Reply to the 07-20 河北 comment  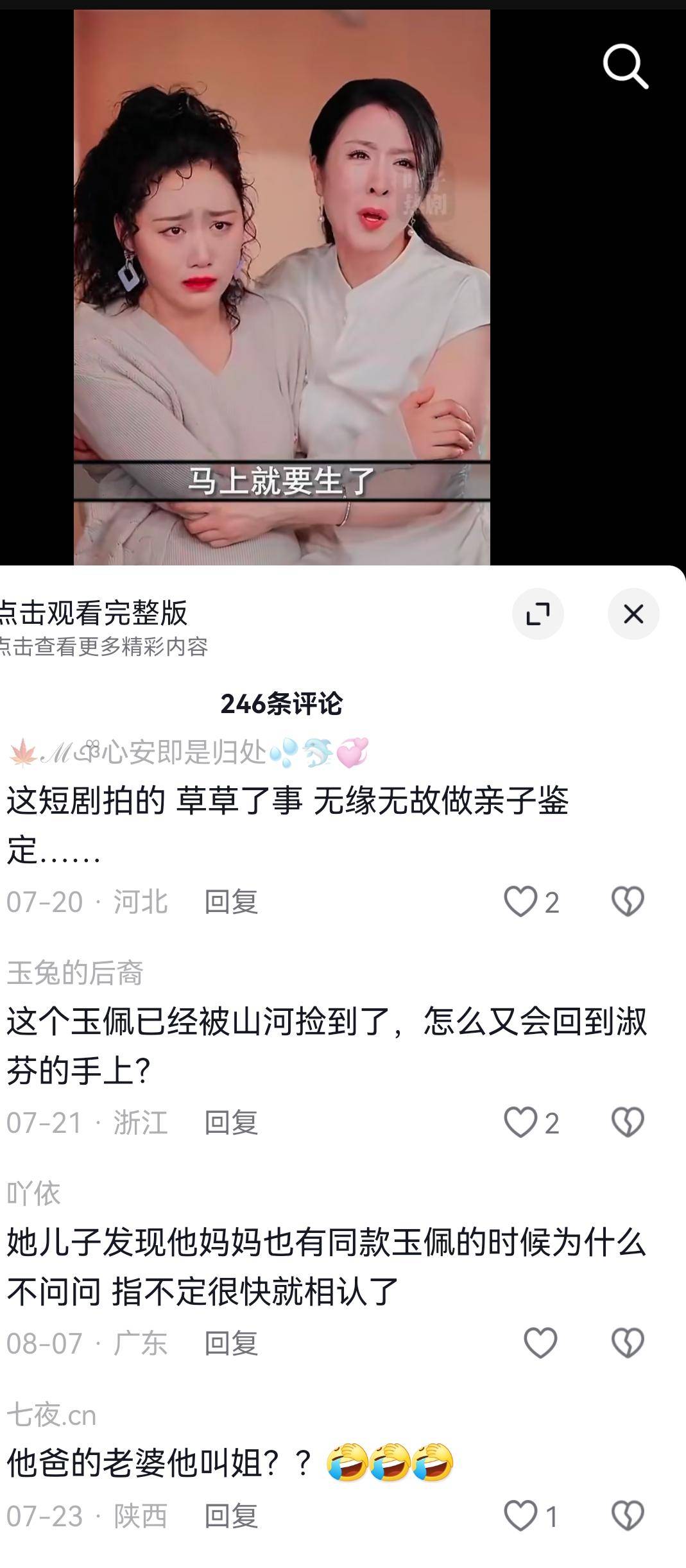pos(231,902)
